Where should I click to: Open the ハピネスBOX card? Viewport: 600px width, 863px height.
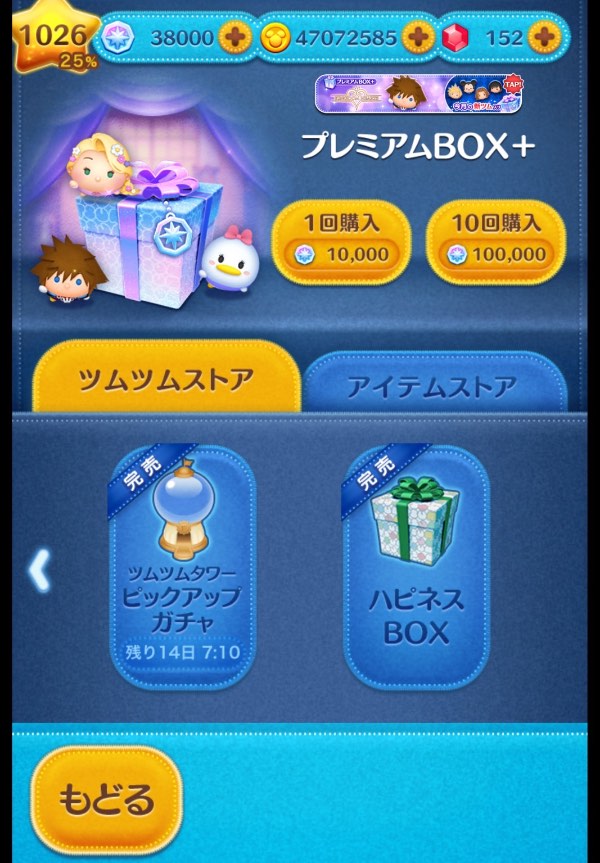[x=417, y=567]
